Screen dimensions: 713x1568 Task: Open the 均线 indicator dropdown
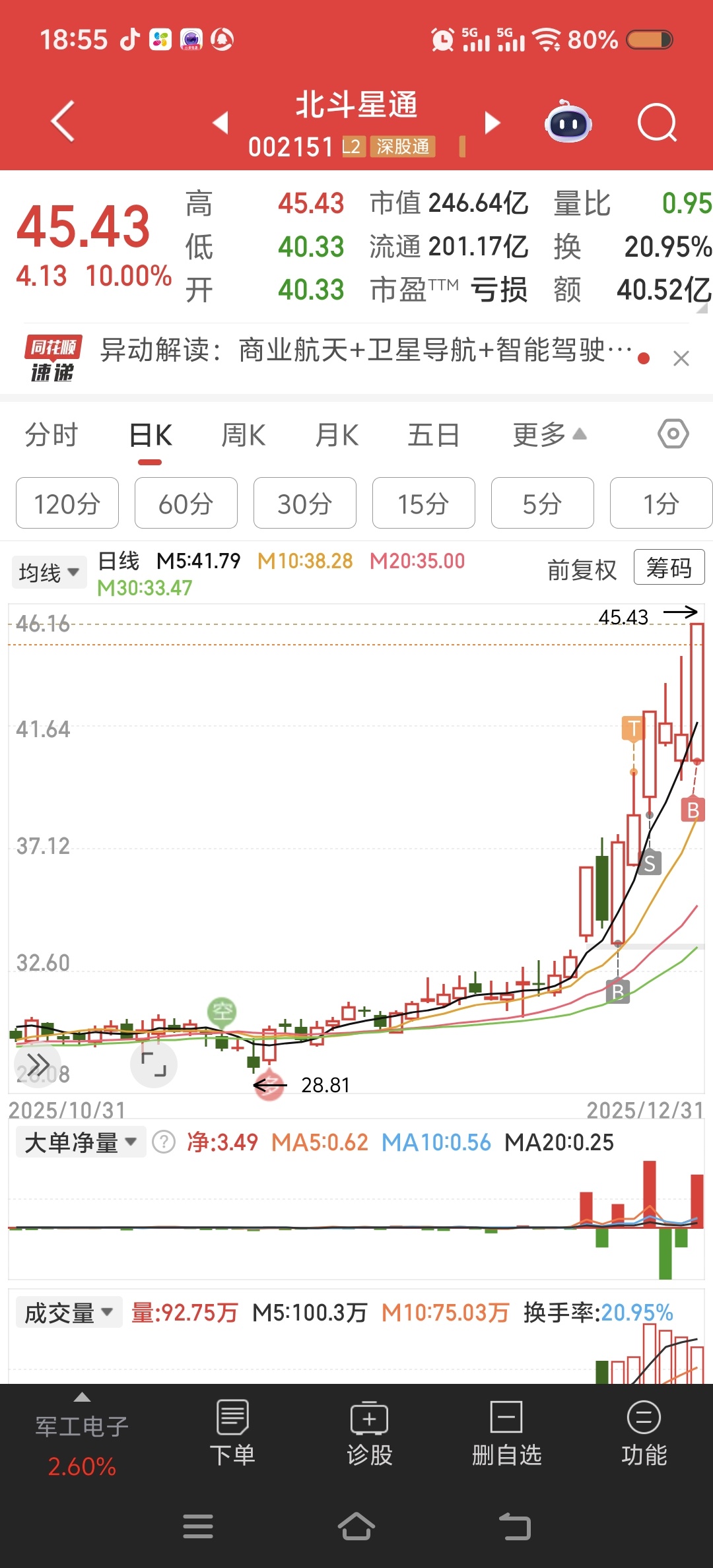49,572
